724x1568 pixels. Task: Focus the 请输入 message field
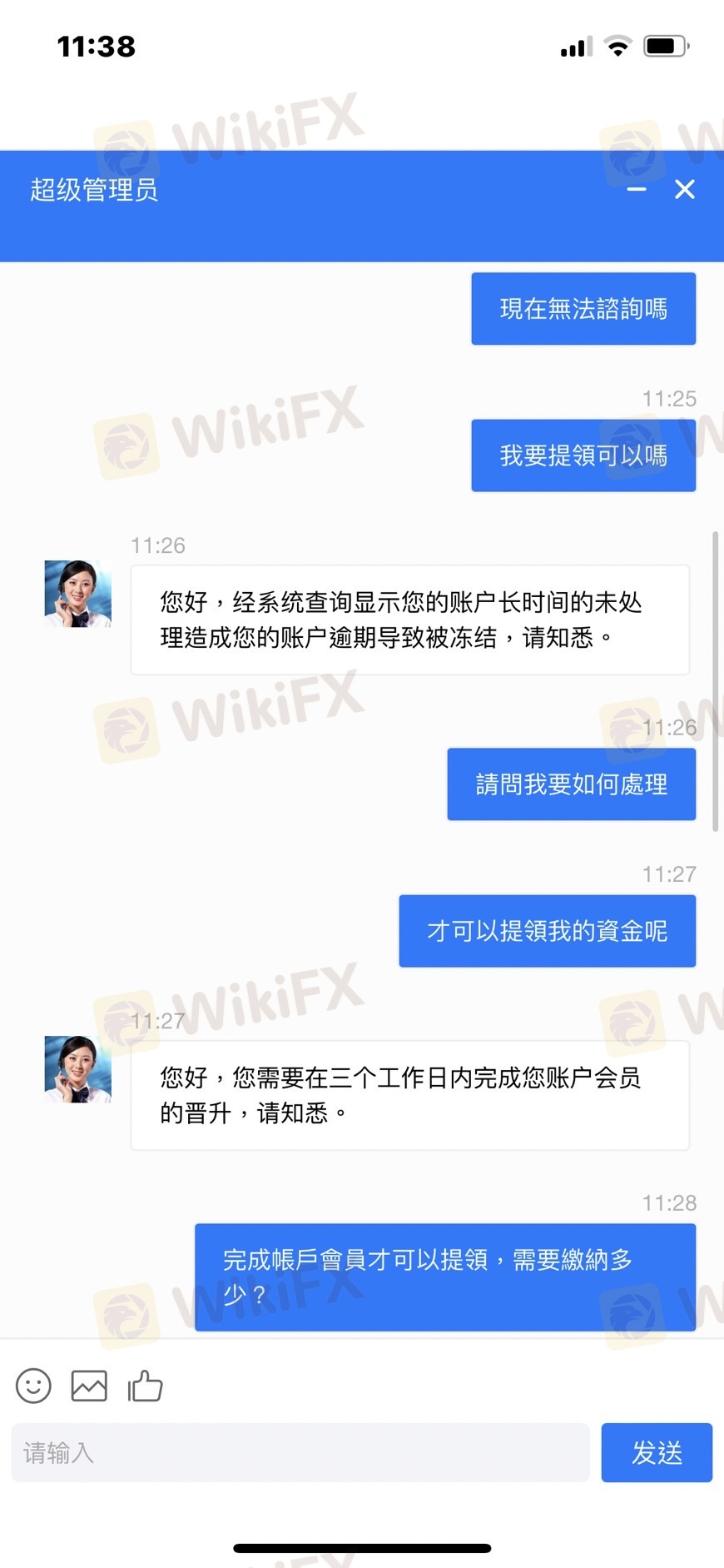(x=300, y=1452)
